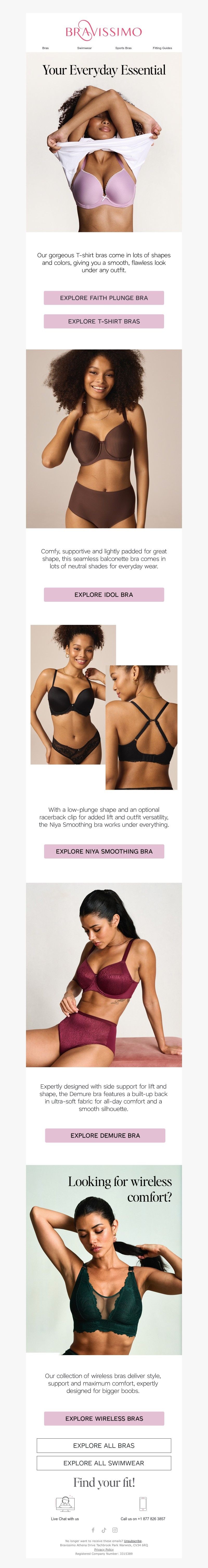The height and width of the screenshot is (1568, 208).
Task: Open Explore Demure Bra
Action: [x=105, y=1135]
